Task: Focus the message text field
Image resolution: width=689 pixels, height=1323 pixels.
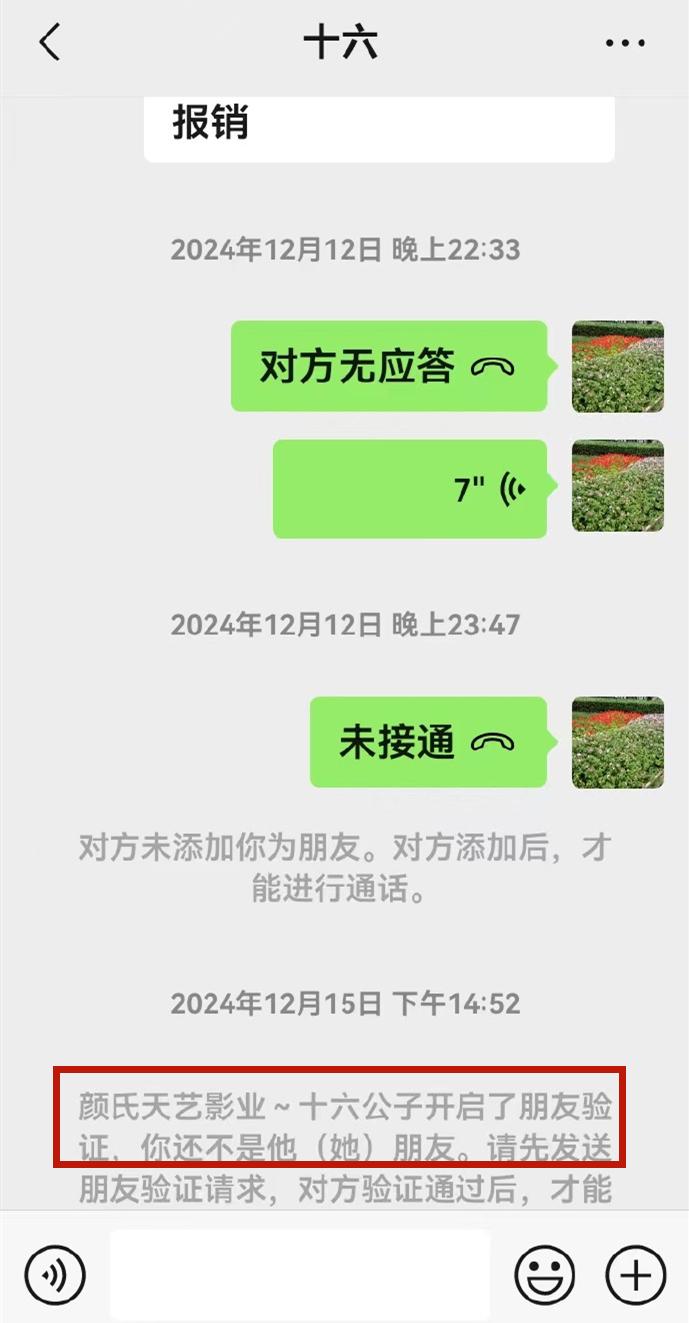Action: point(300,1275)
